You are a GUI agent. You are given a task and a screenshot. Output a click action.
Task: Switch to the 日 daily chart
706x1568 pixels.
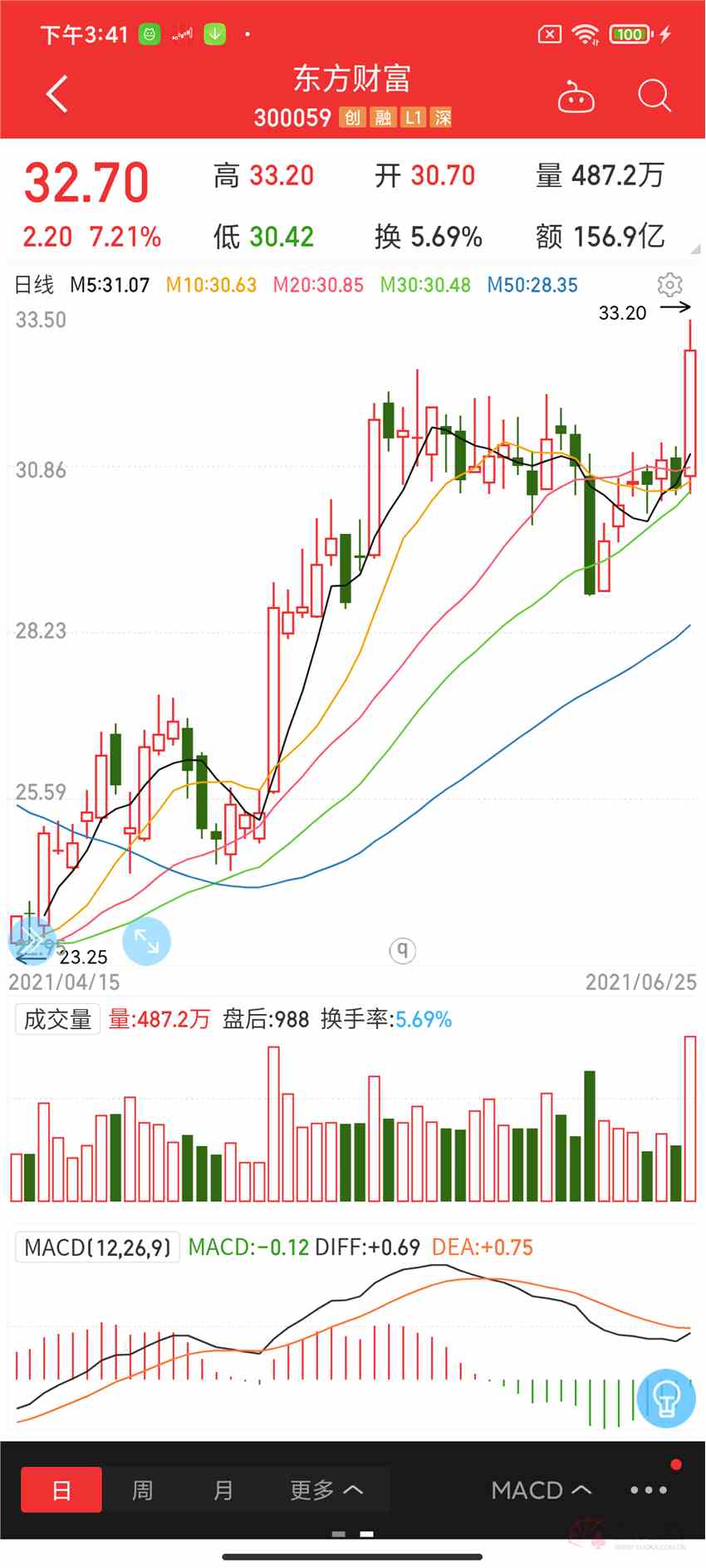[x=61, y=1490]
